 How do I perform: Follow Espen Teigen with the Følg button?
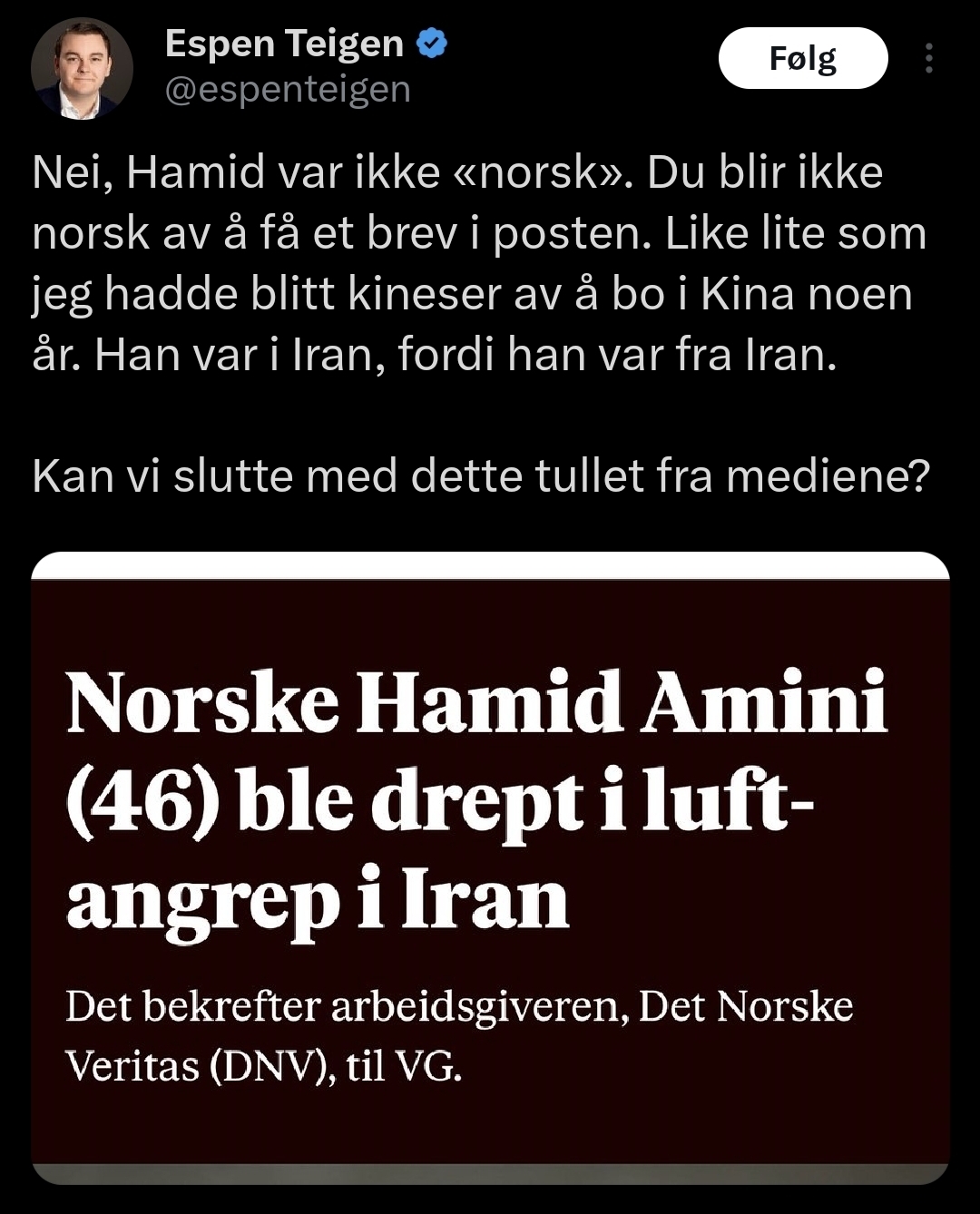802,59
